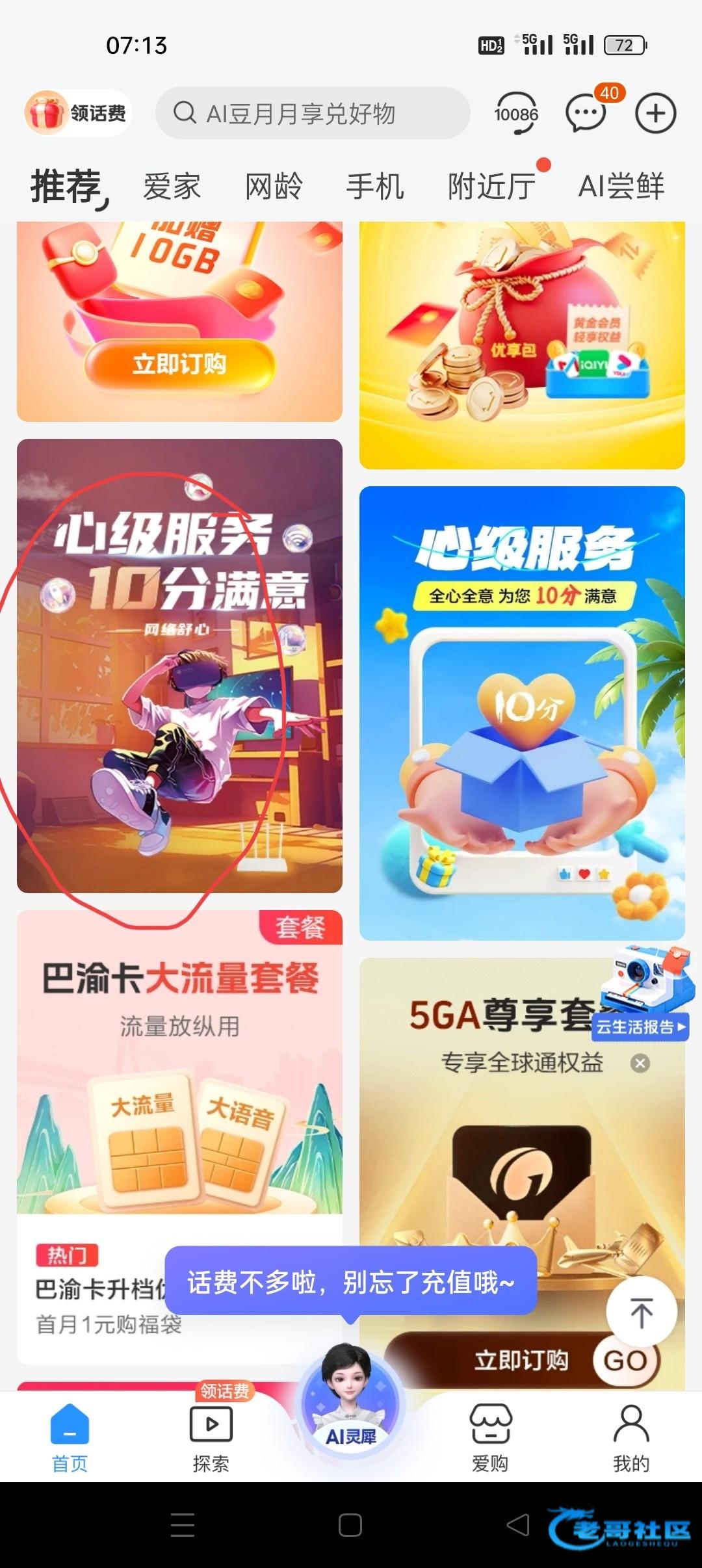This screenshot has width=702, height=1568.
Task: Open the blue 心级服务 10分 heart card
Action: pos(522,712)
